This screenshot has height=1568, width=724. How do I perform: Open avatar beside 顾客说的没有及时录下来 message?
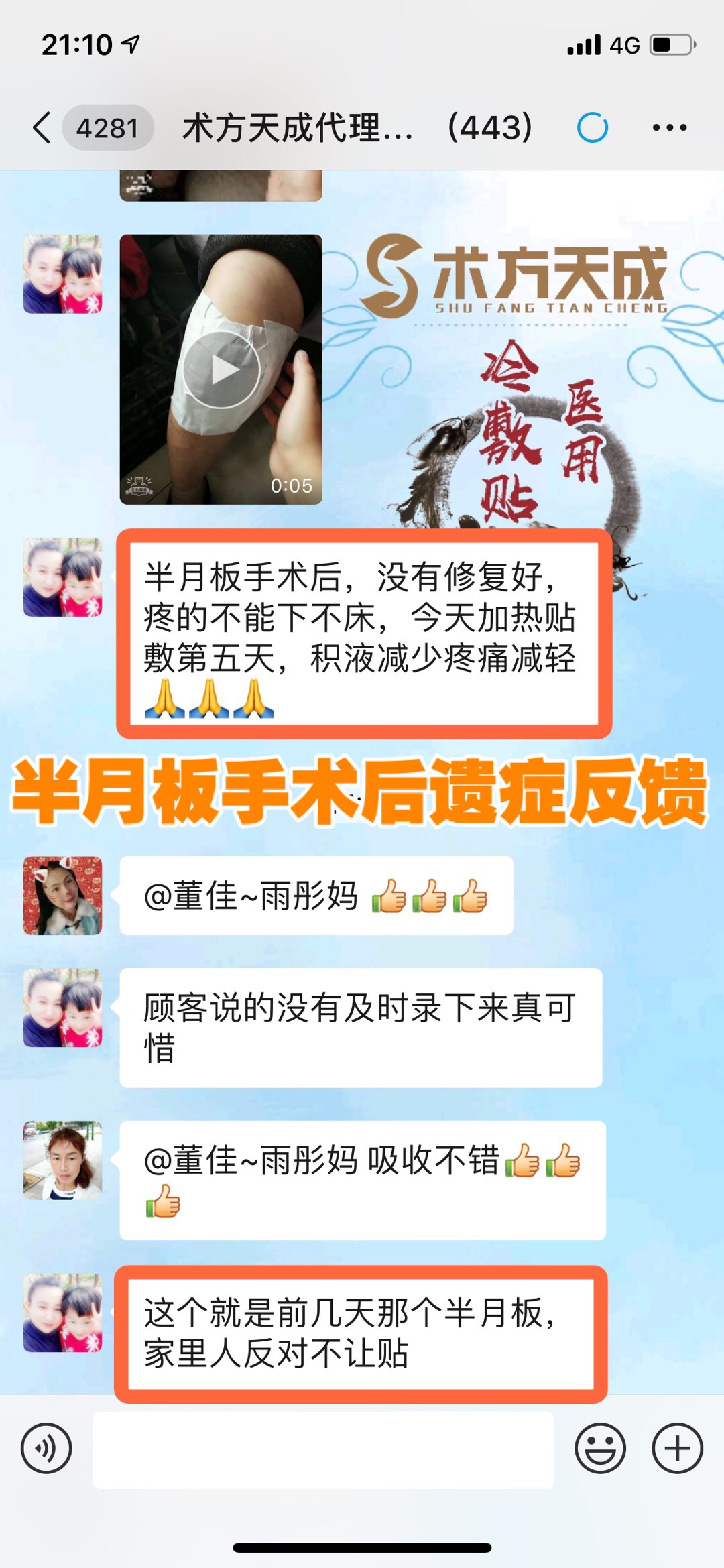63,1008
